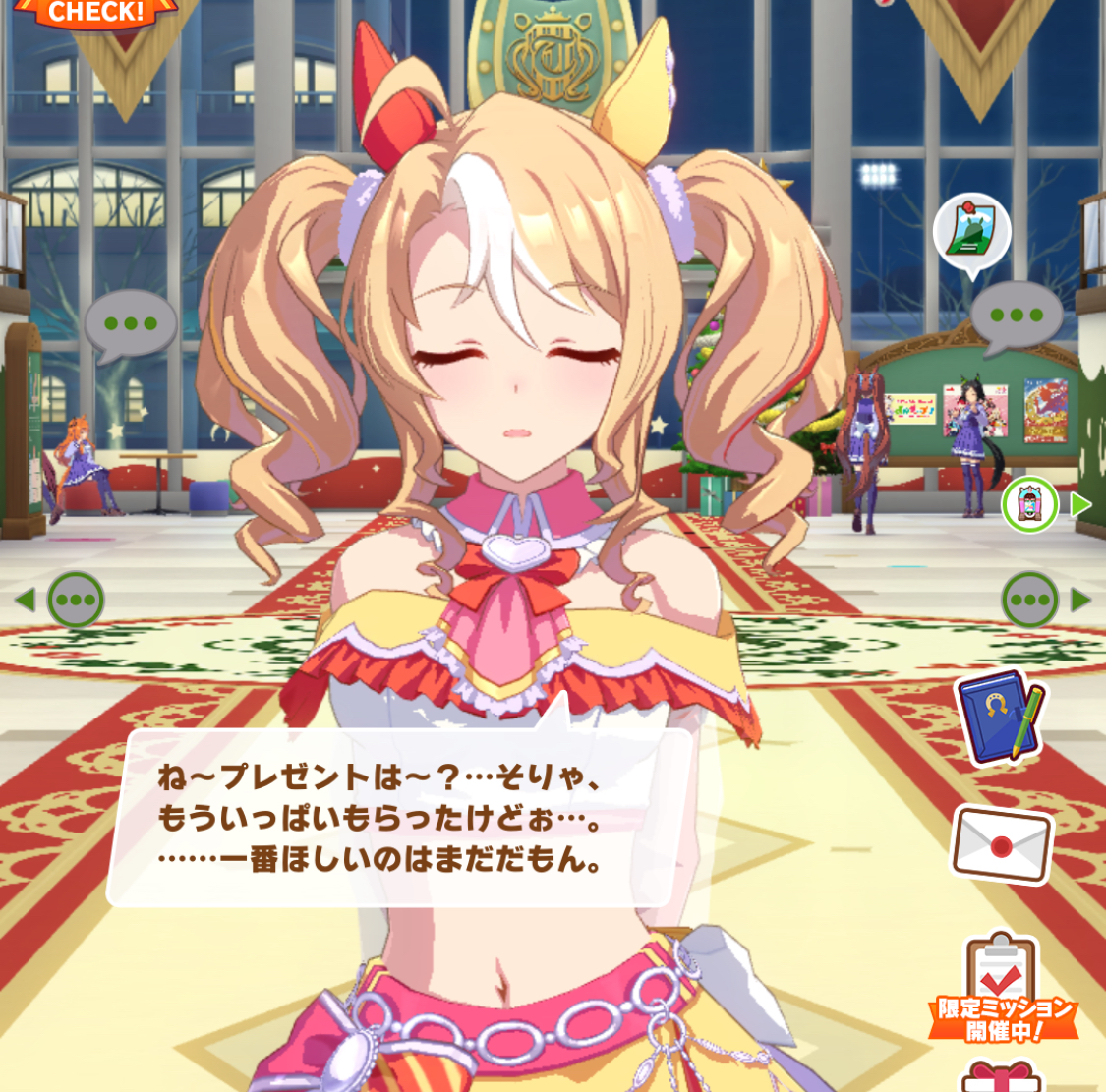Image resolution: width=1106 pixels, height=1092 pixels.
Task: Tap the grey speech bubble over the right characters
Action: click(1016, 316)
